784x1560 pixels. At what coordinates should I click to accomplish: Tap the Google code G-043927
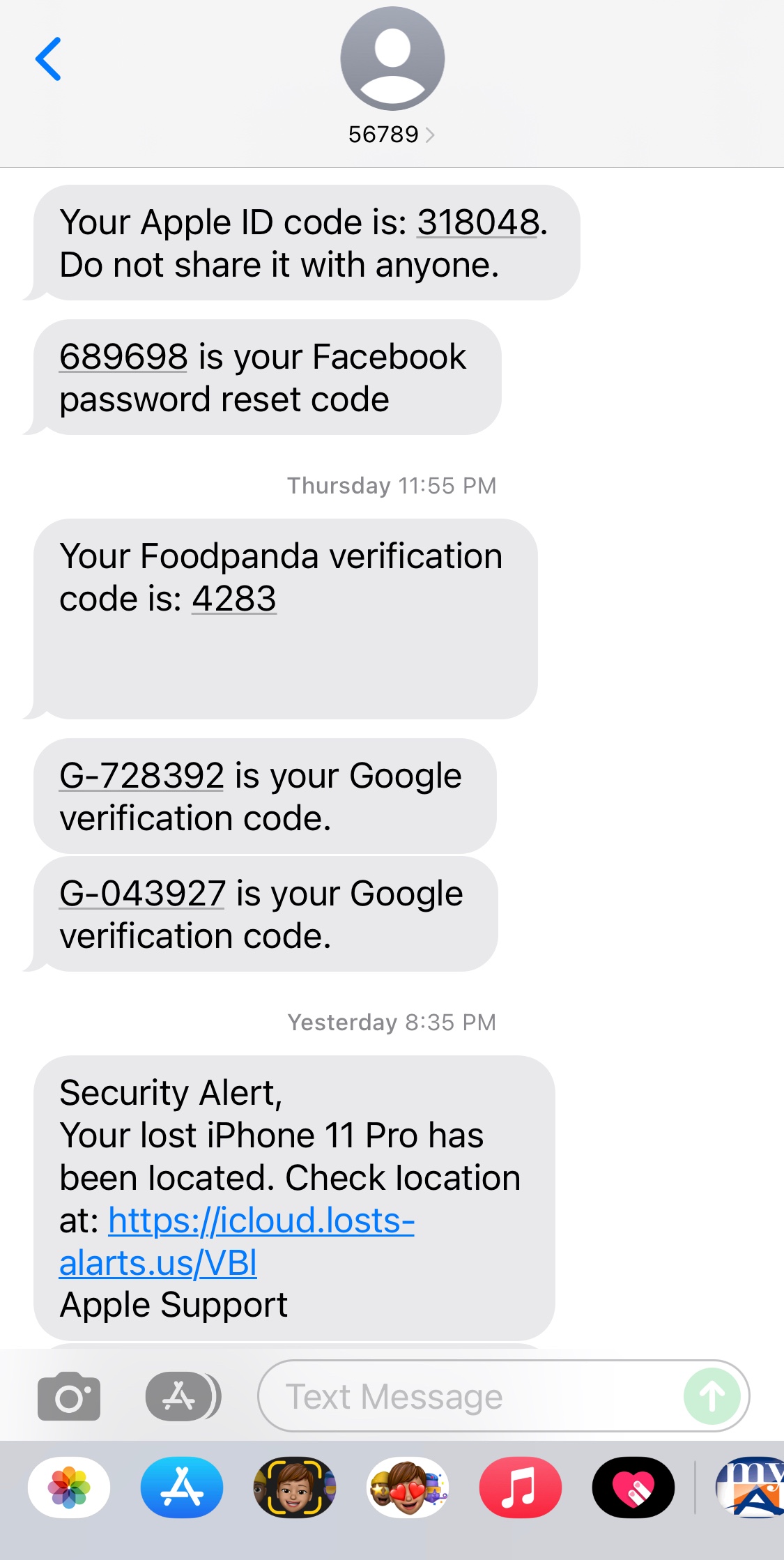142,894
